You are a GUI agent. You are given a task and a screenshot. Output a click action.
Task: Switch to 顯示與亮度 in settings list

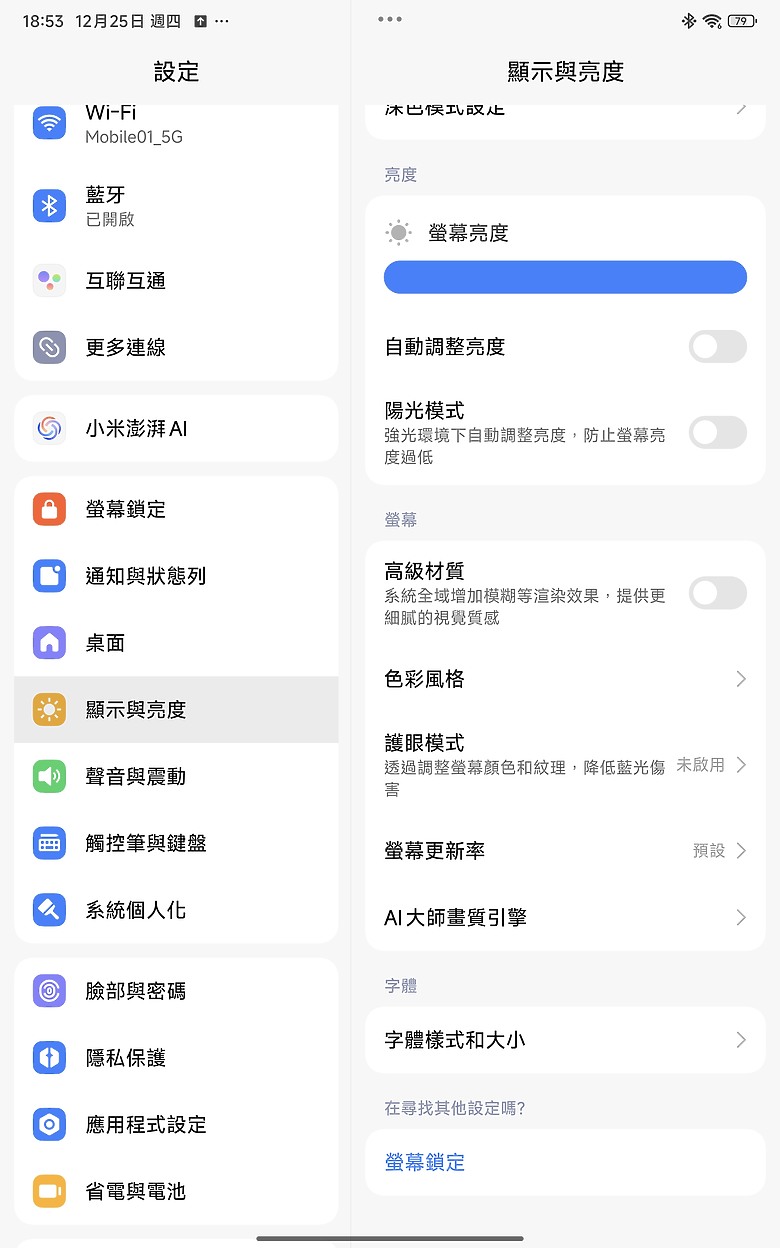(x=176, y=710)
